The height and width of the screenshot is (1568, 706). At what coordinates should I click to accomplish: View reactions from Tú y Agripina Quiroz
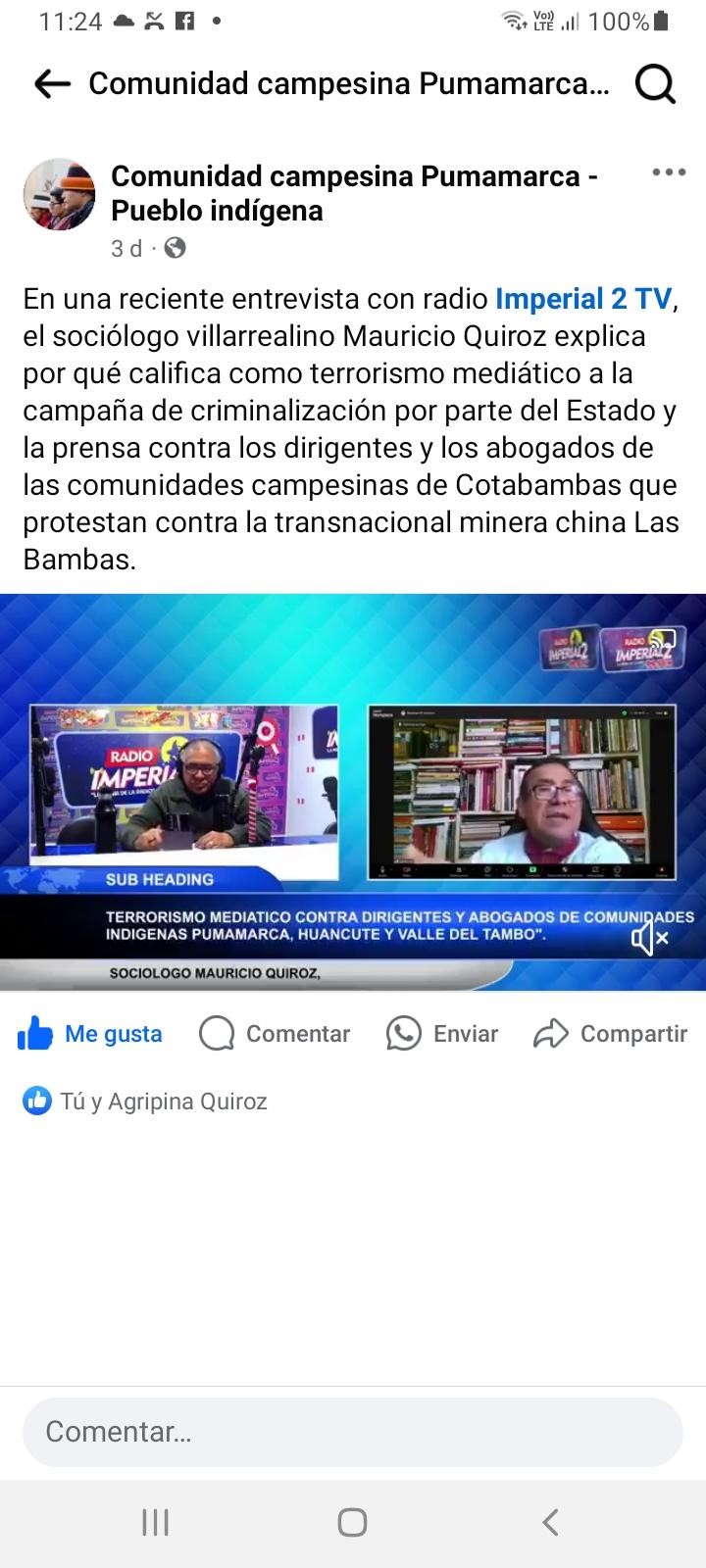(x=145, y=1102)
